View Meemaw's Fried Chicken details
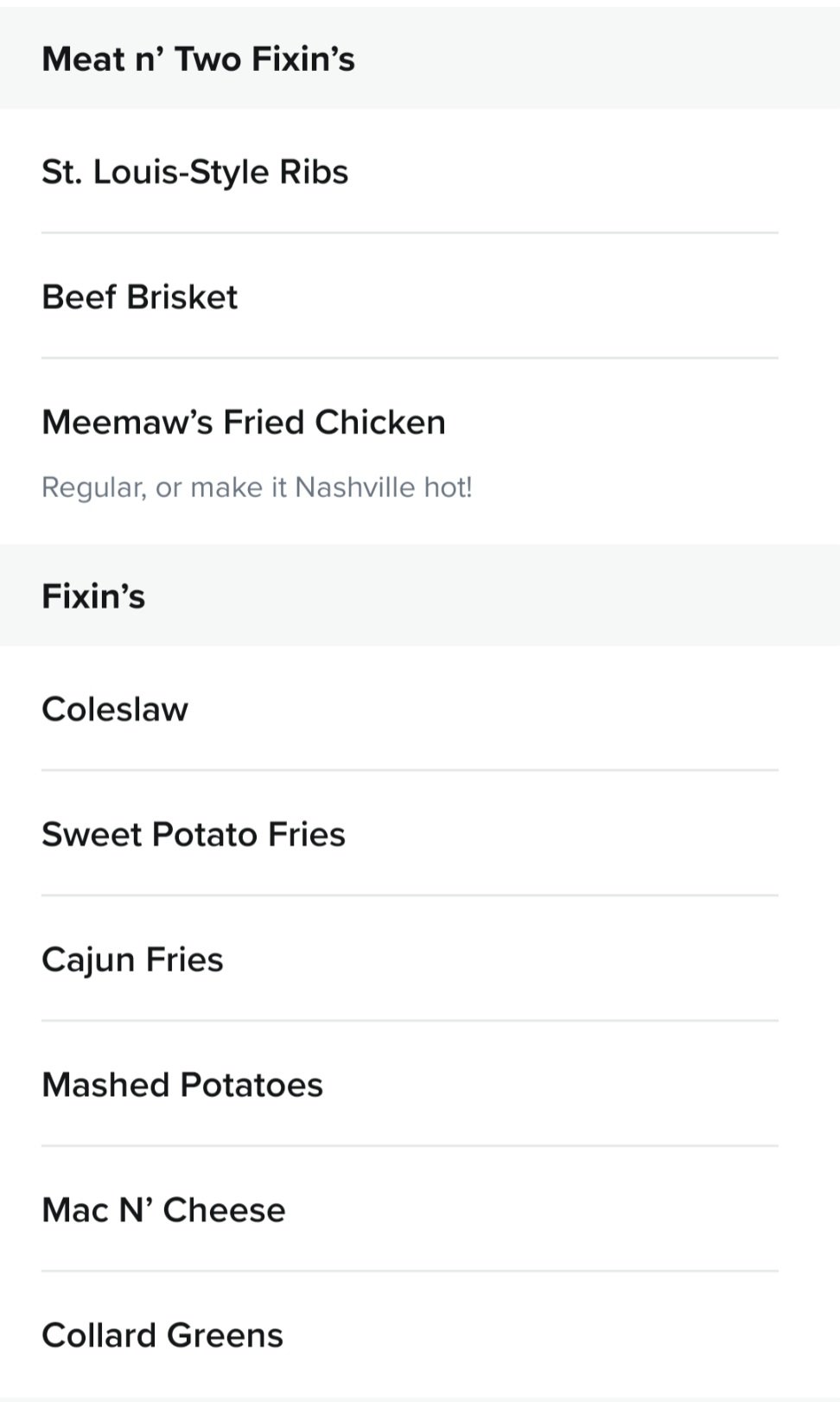Image resolution: width=840 pixels, height=1402 pixels. tap(410, 451)
